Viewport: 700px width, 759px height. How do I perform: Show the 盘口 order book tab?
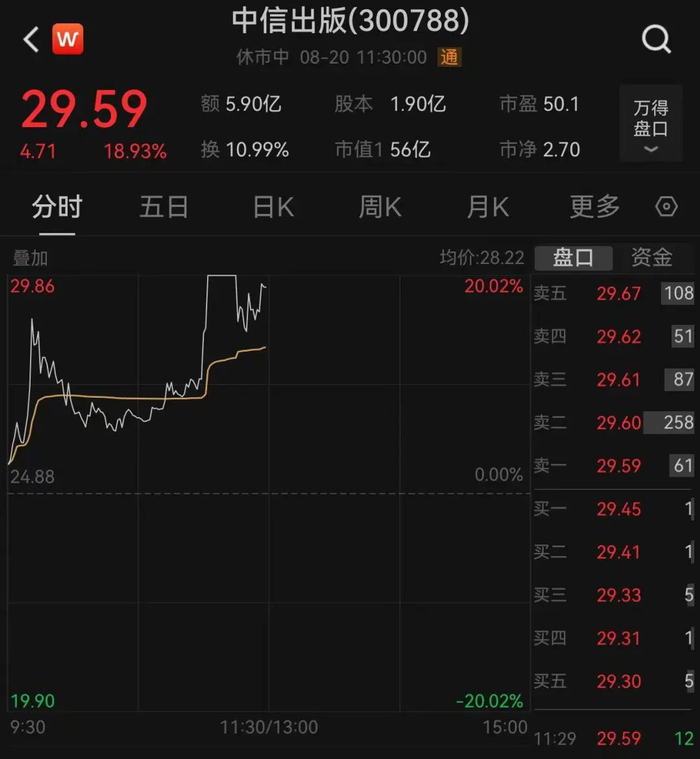(574, 258)
